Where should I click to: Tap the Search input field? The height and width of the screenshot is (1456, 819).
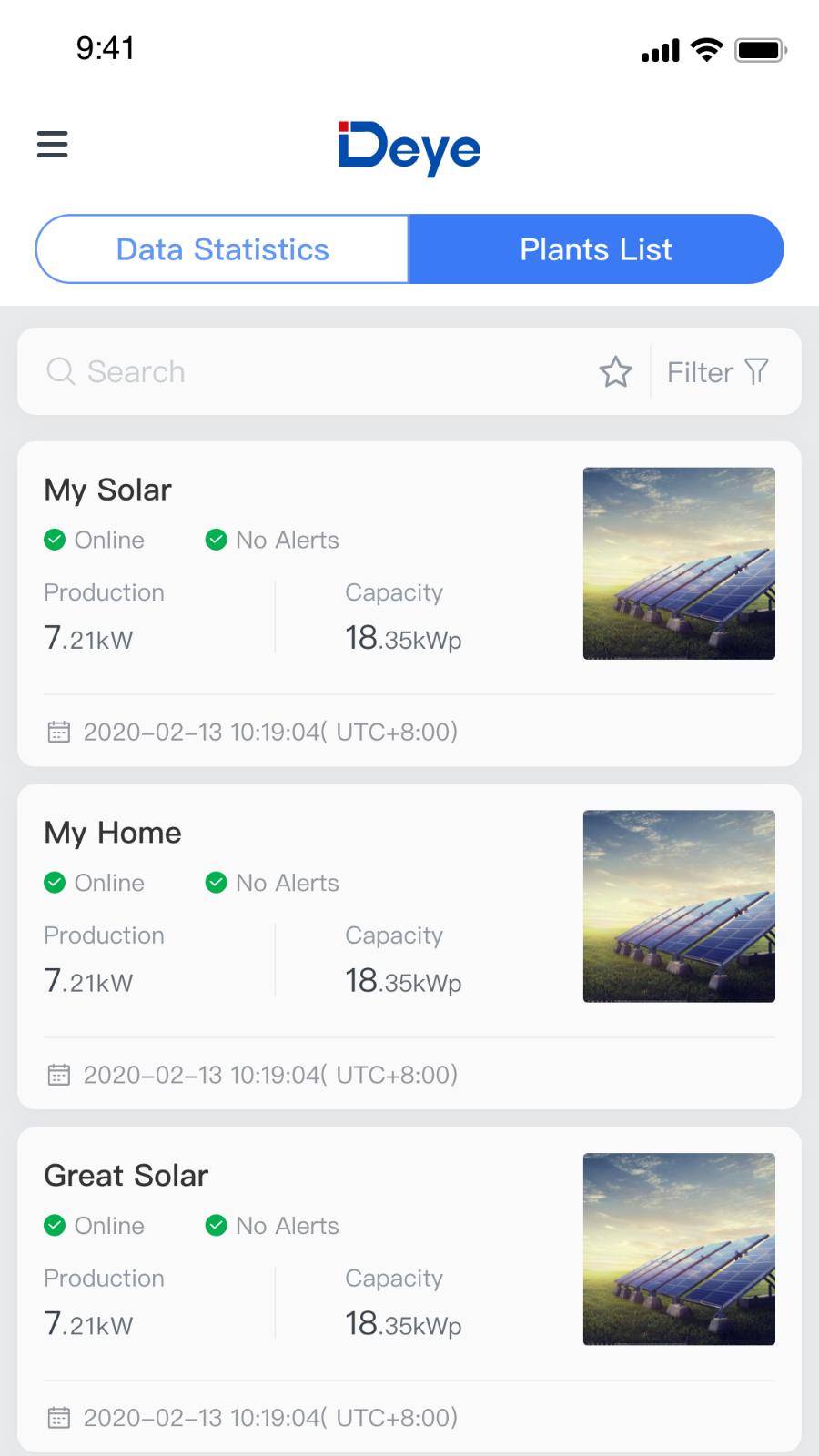(182, 371)
